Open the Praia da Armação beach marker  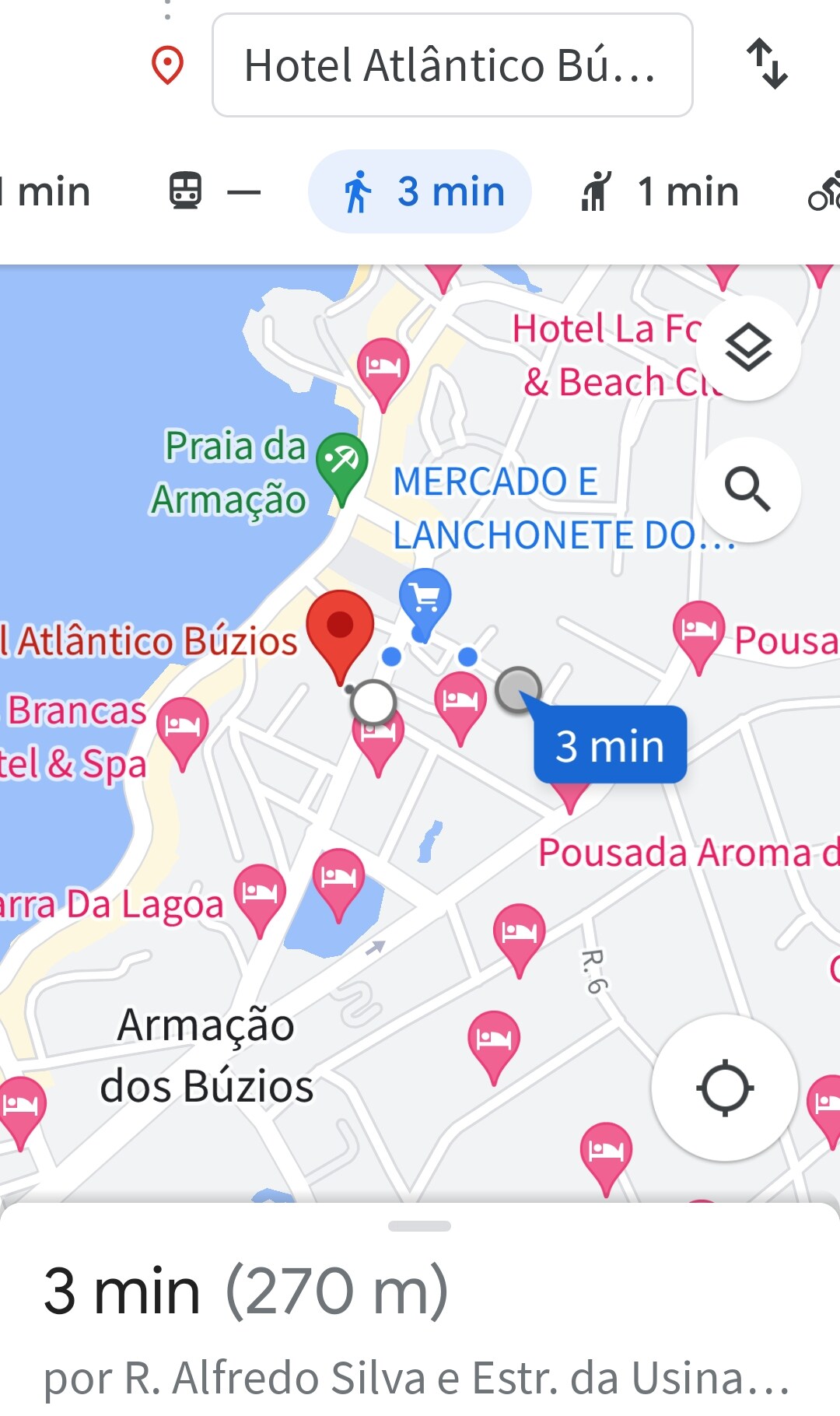click(x=341, y=464)
